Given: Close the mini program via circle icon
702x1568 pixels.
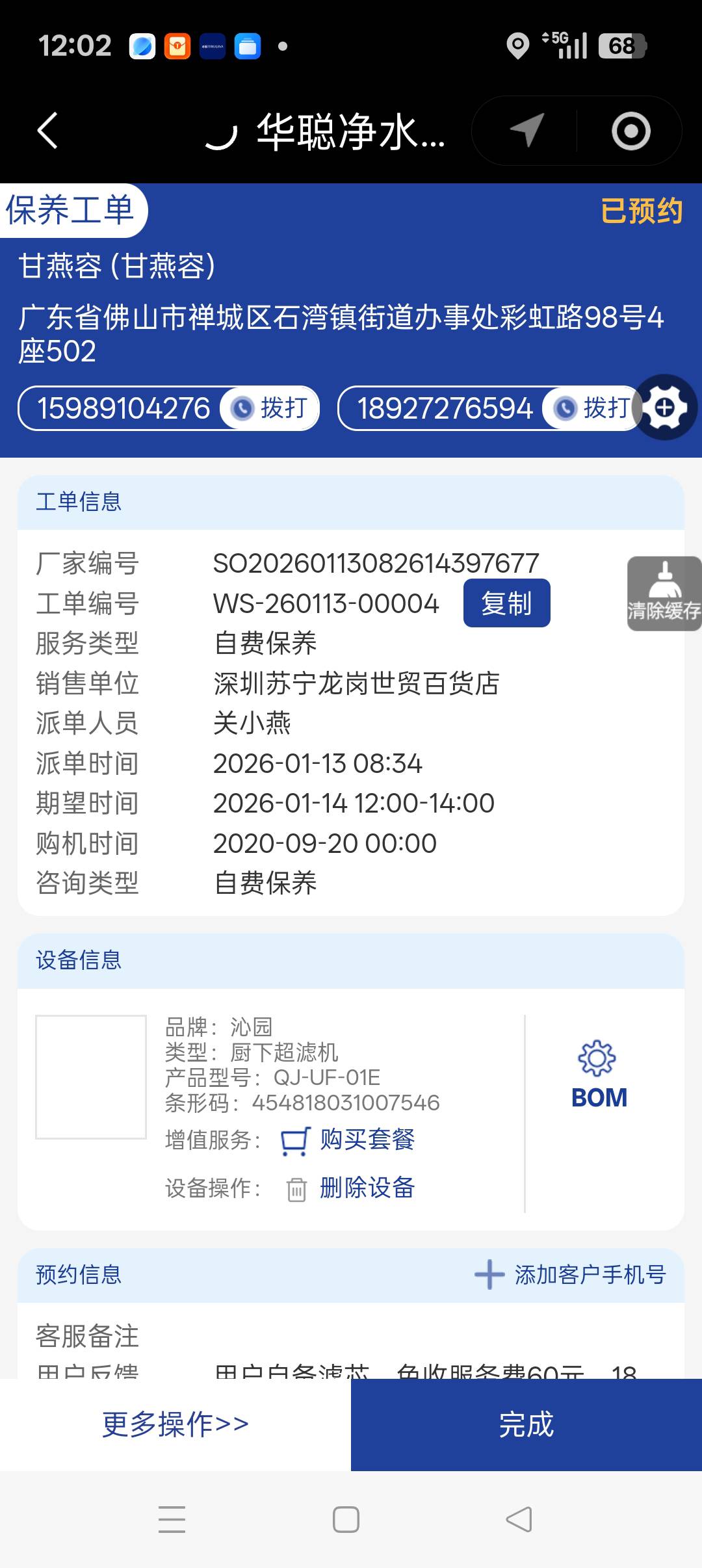Looking at the screenshot, I should [630, 131].
